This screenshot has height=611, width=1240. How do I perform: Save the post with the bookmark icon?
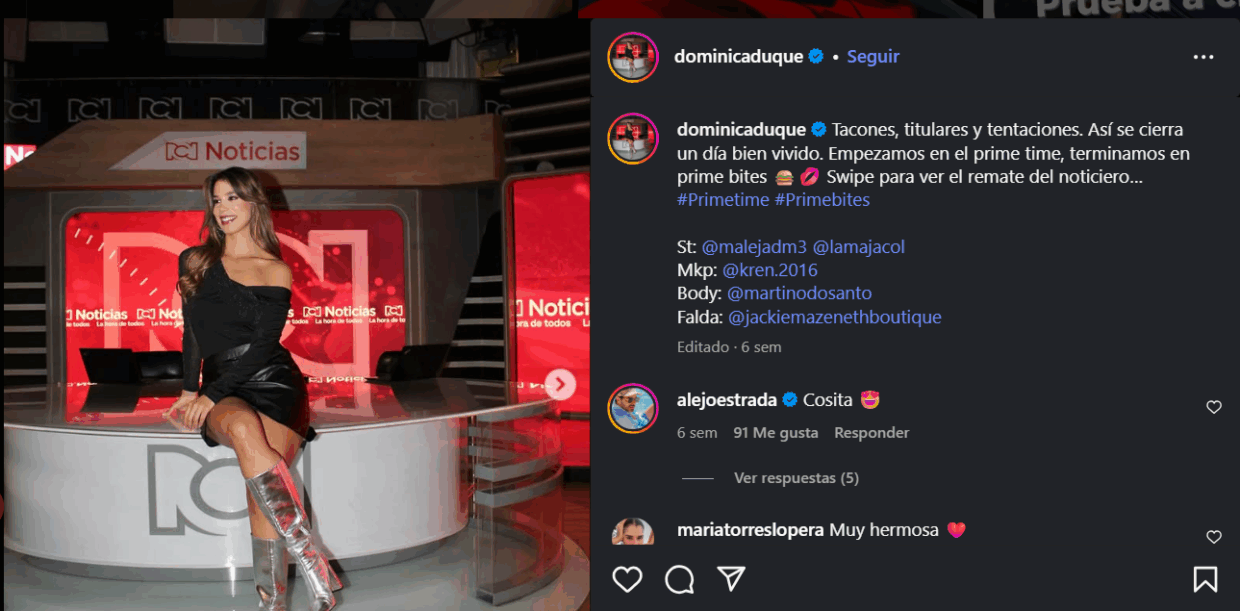(1205, 579)
